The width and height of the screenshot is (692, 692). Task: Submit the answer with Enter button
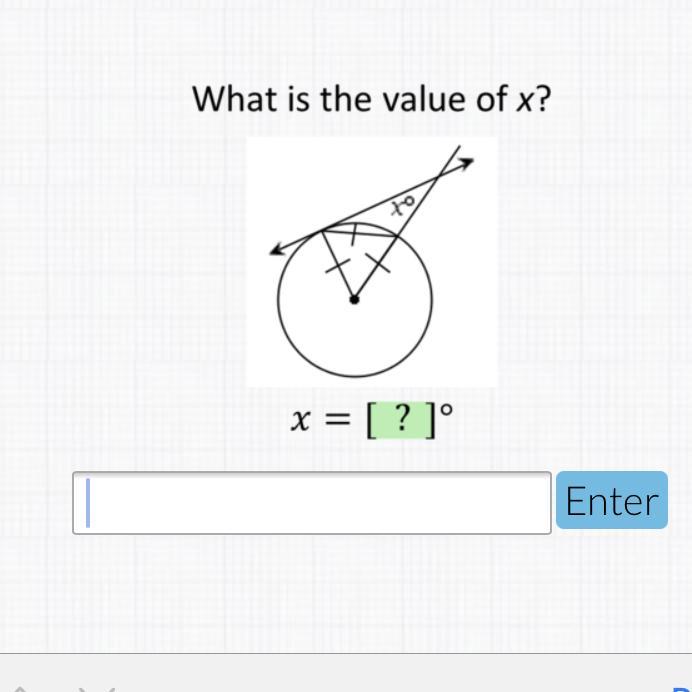click(611, 500)
